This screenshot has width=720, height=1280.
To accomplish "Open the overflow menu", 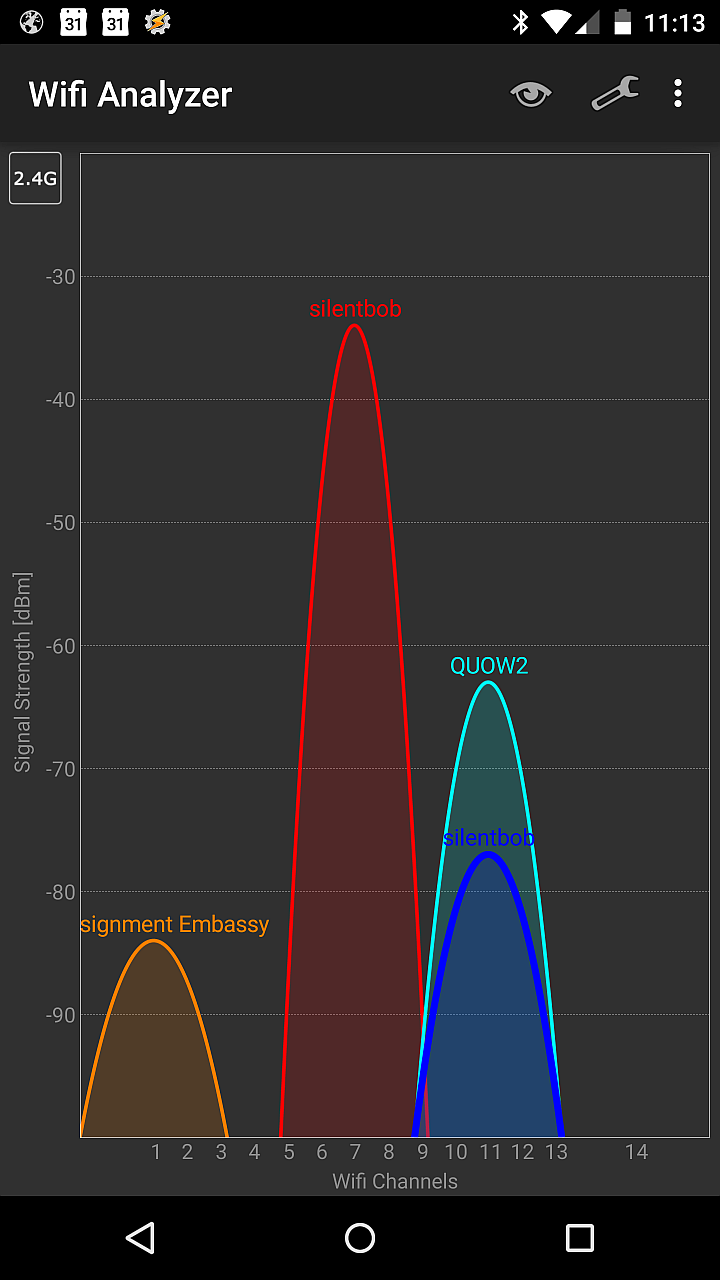I will (x=678, y=94).
